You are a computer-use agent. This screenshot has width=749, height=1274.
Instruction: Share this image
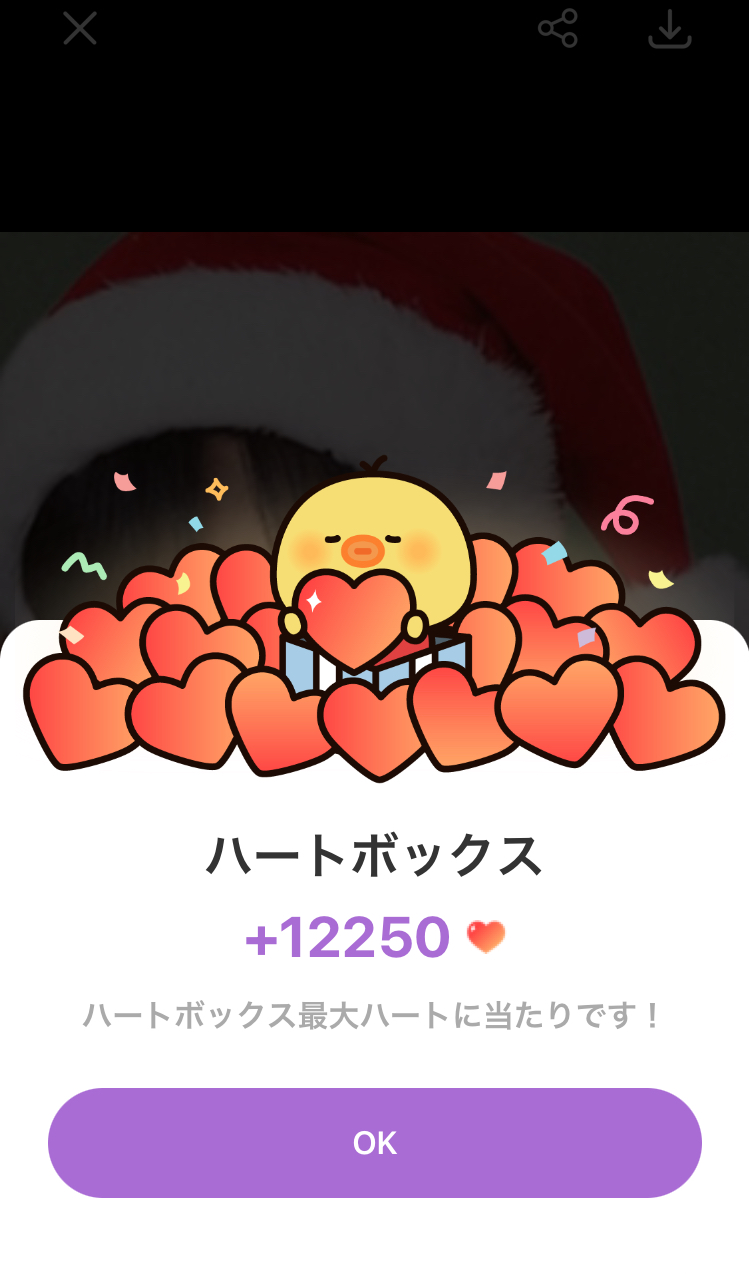558,28
